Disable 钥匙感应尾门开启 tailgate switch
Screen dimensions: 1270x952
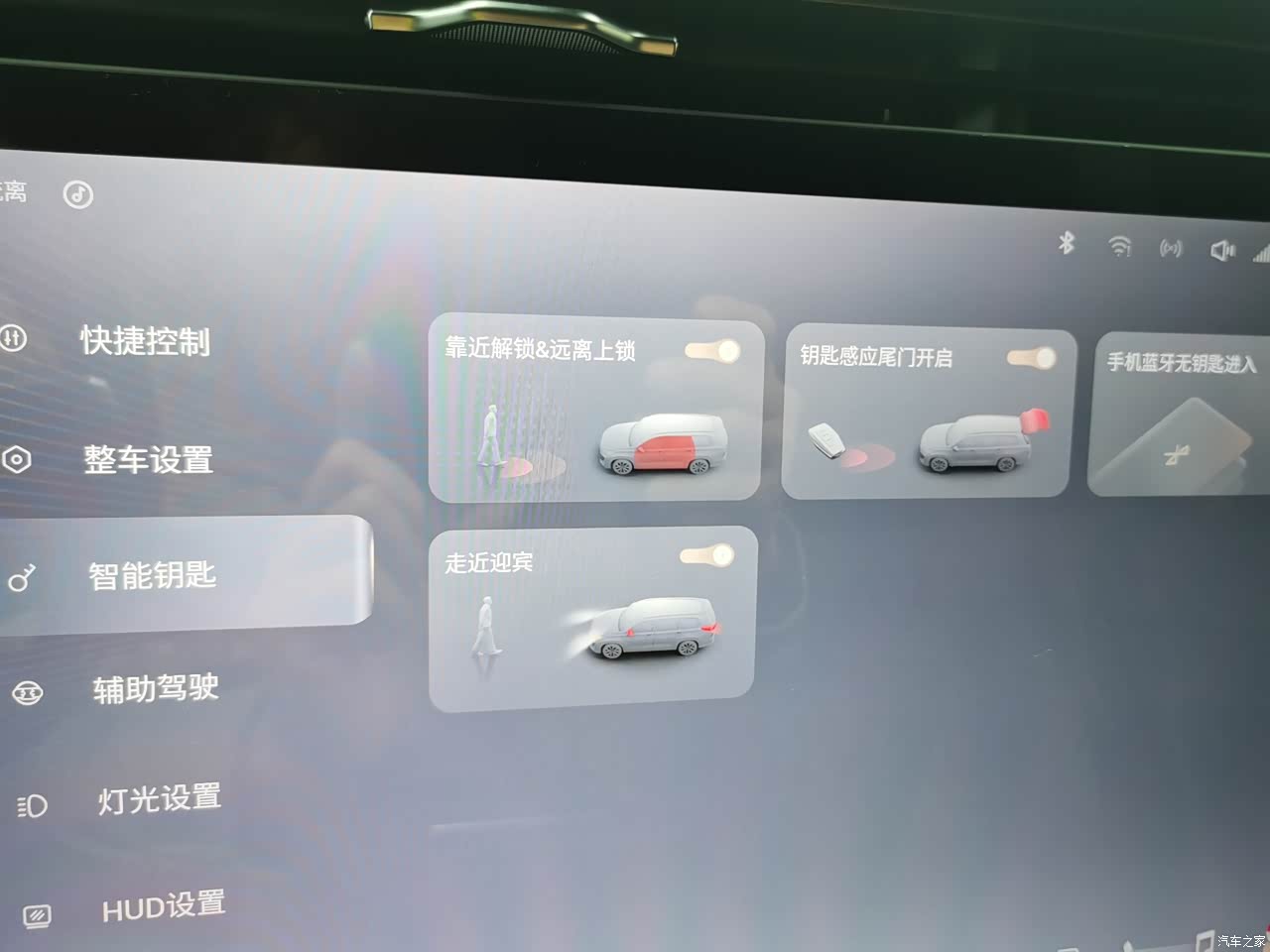click(1032, 357)
